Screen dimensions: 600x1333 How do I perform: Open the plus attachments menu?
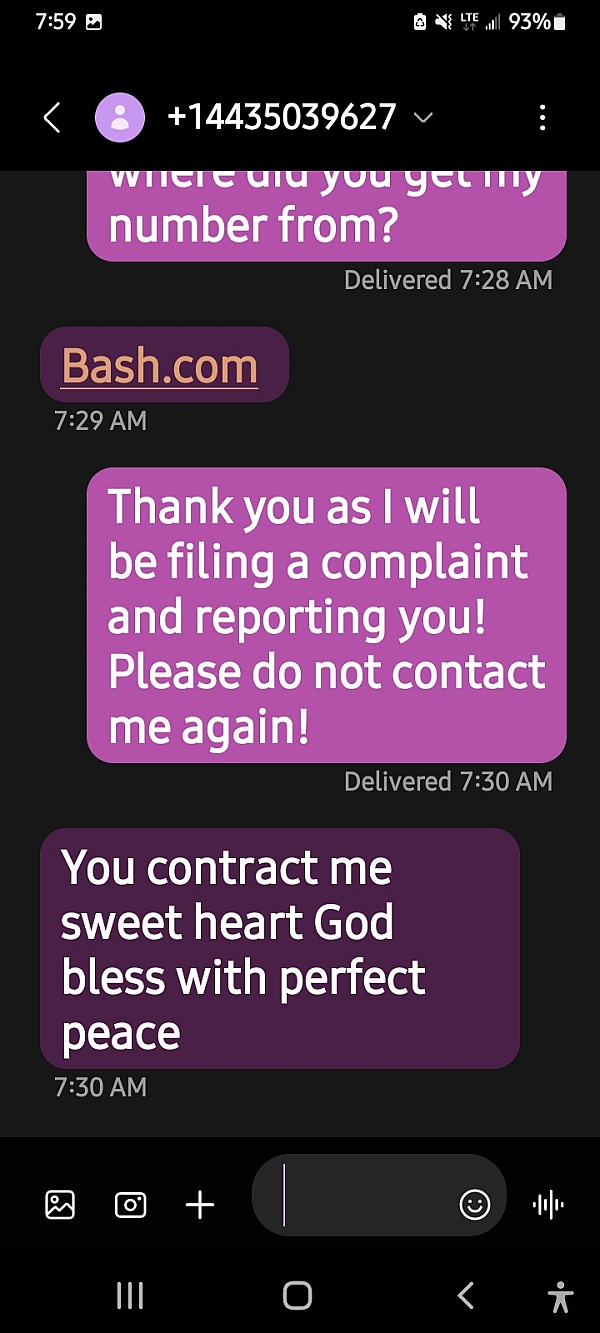pos(200,1205)
